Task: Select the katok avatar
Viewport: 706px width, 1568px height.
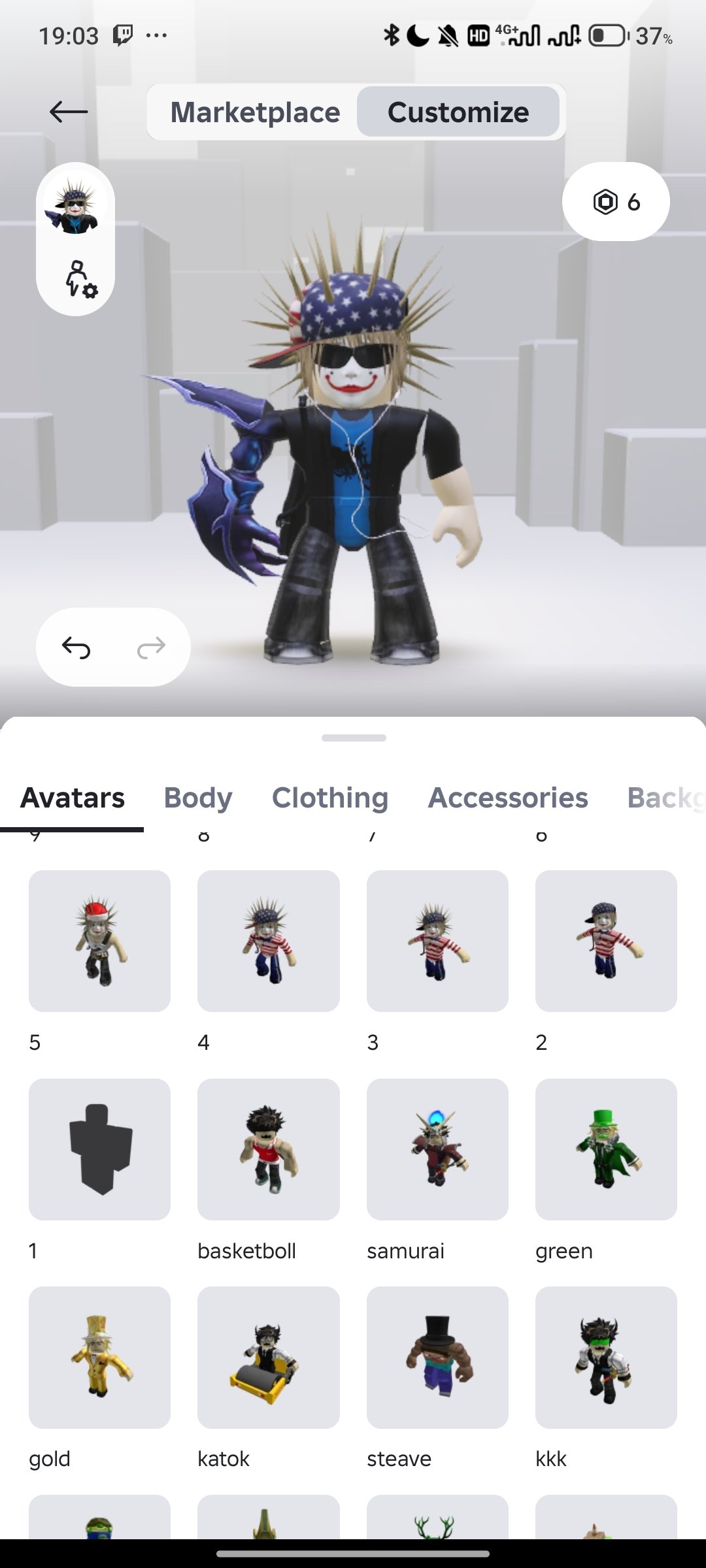Action: pos(269,1358)
